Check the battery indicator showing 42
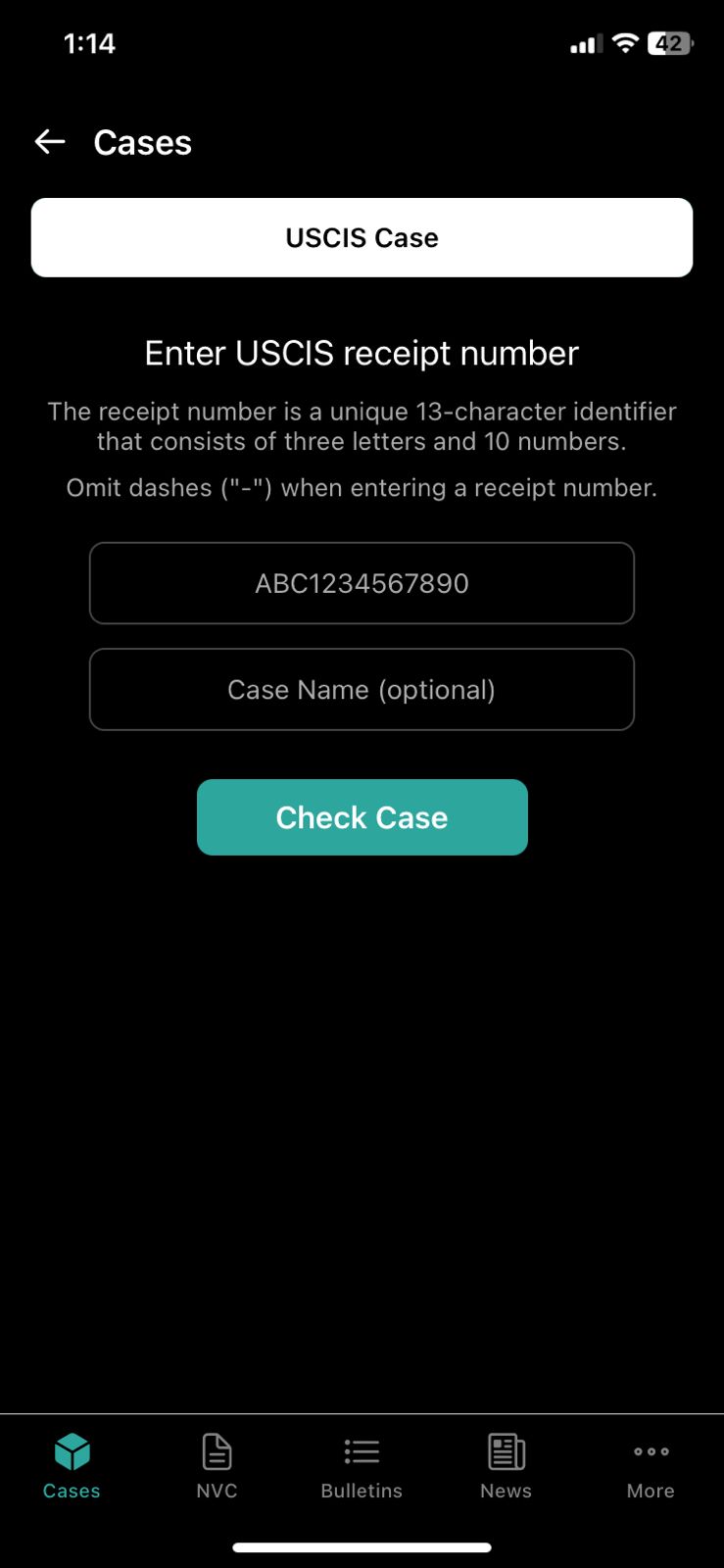The image size is (724, 1568). (669, 42)
